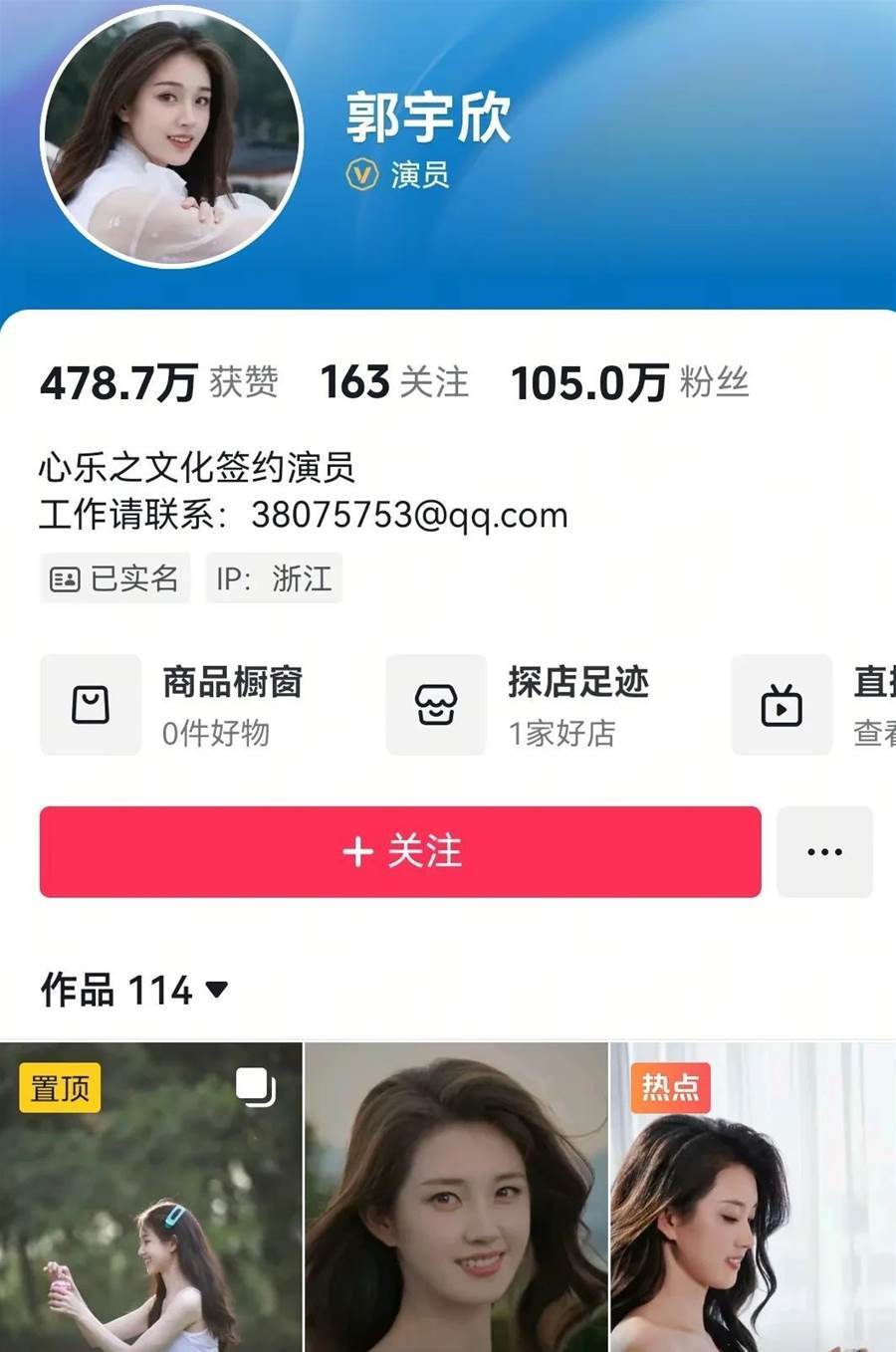
Task: View the 105.0万 粉丝 followers list
Action: 629,382
